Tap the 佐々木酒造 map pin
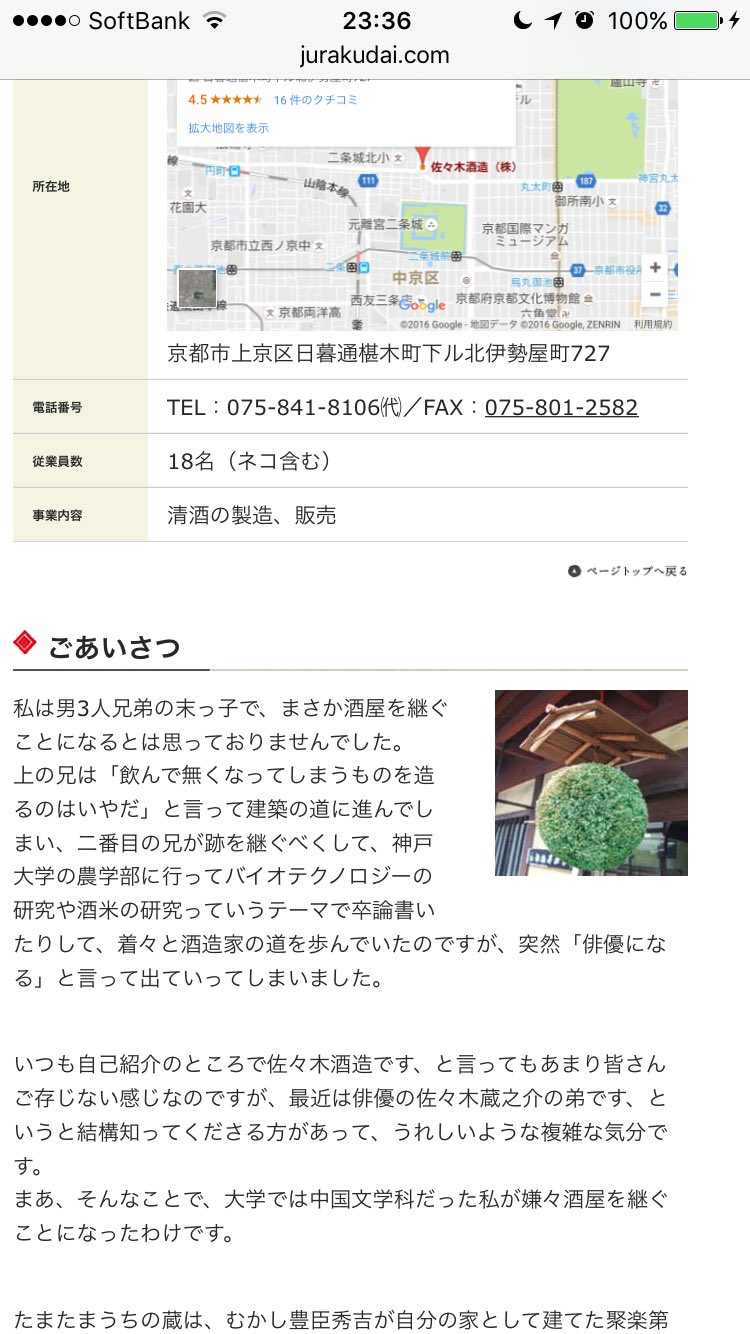The image size is (750, 1334). [423, 157]
